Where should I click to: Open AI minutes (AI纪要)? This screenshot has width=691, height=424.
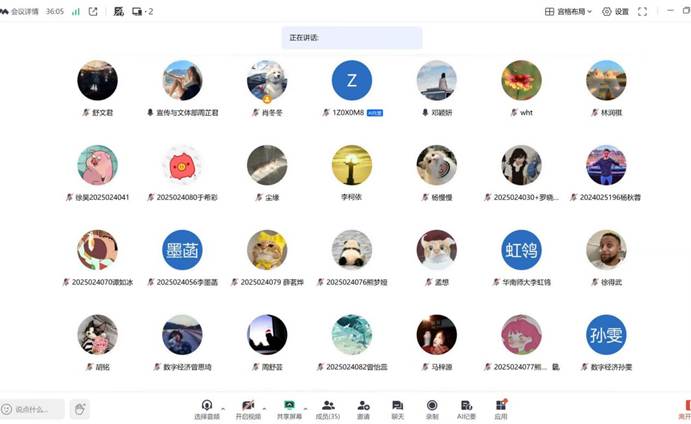466,408
